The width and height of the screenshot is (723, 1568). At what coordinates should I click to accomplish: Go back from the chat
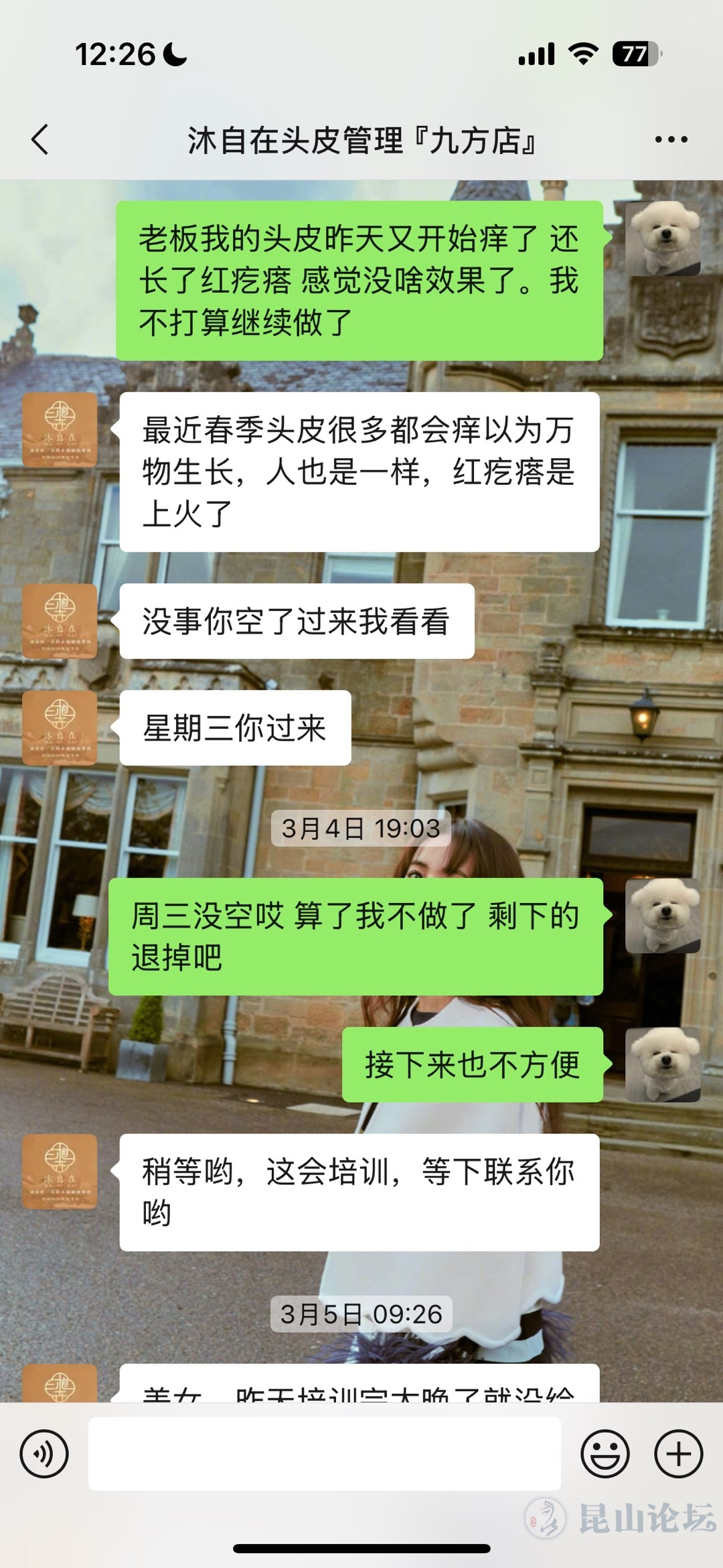click(40, 139)
